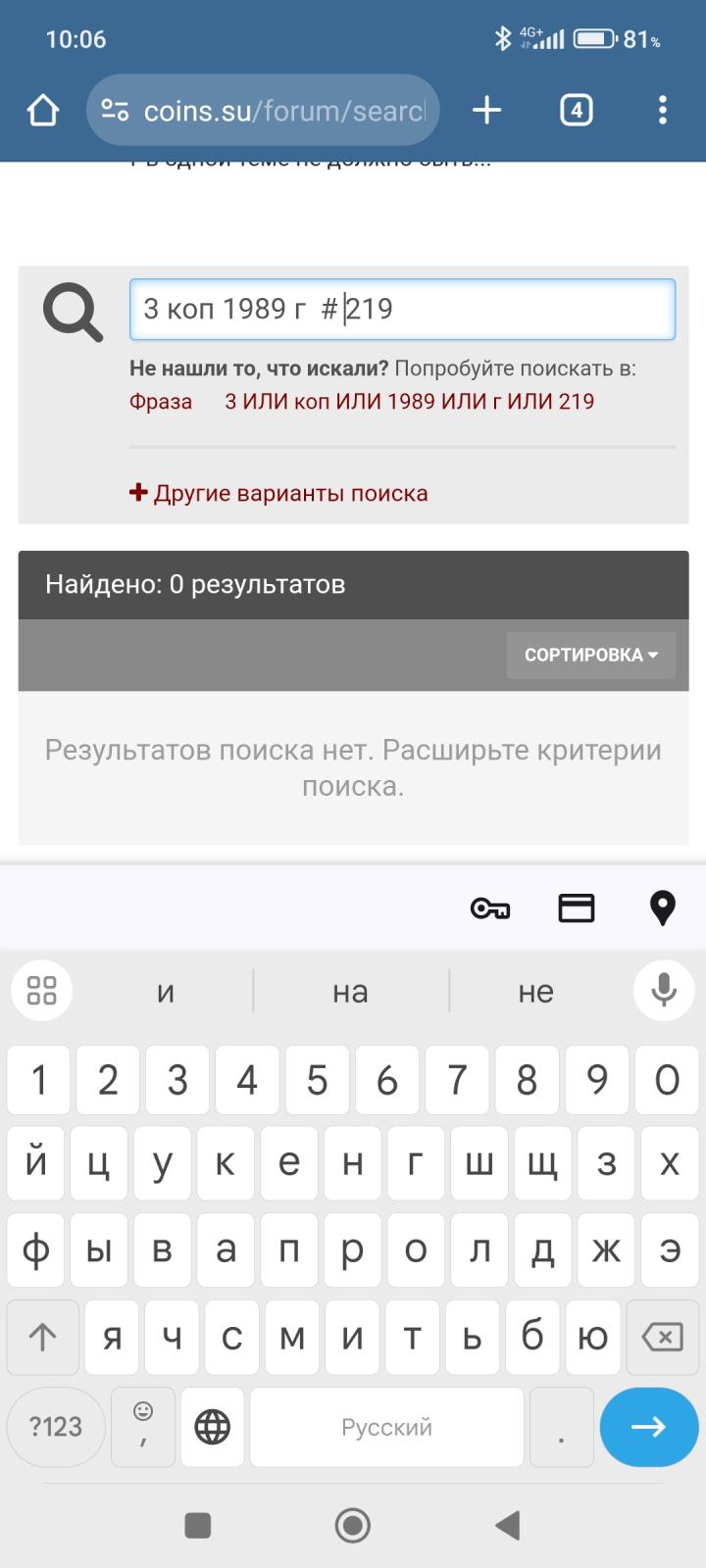Image resolution: width=706 pixels, height=1568 pixels.
Task: Open saved payment cards icon
Action: click(577, 908)
